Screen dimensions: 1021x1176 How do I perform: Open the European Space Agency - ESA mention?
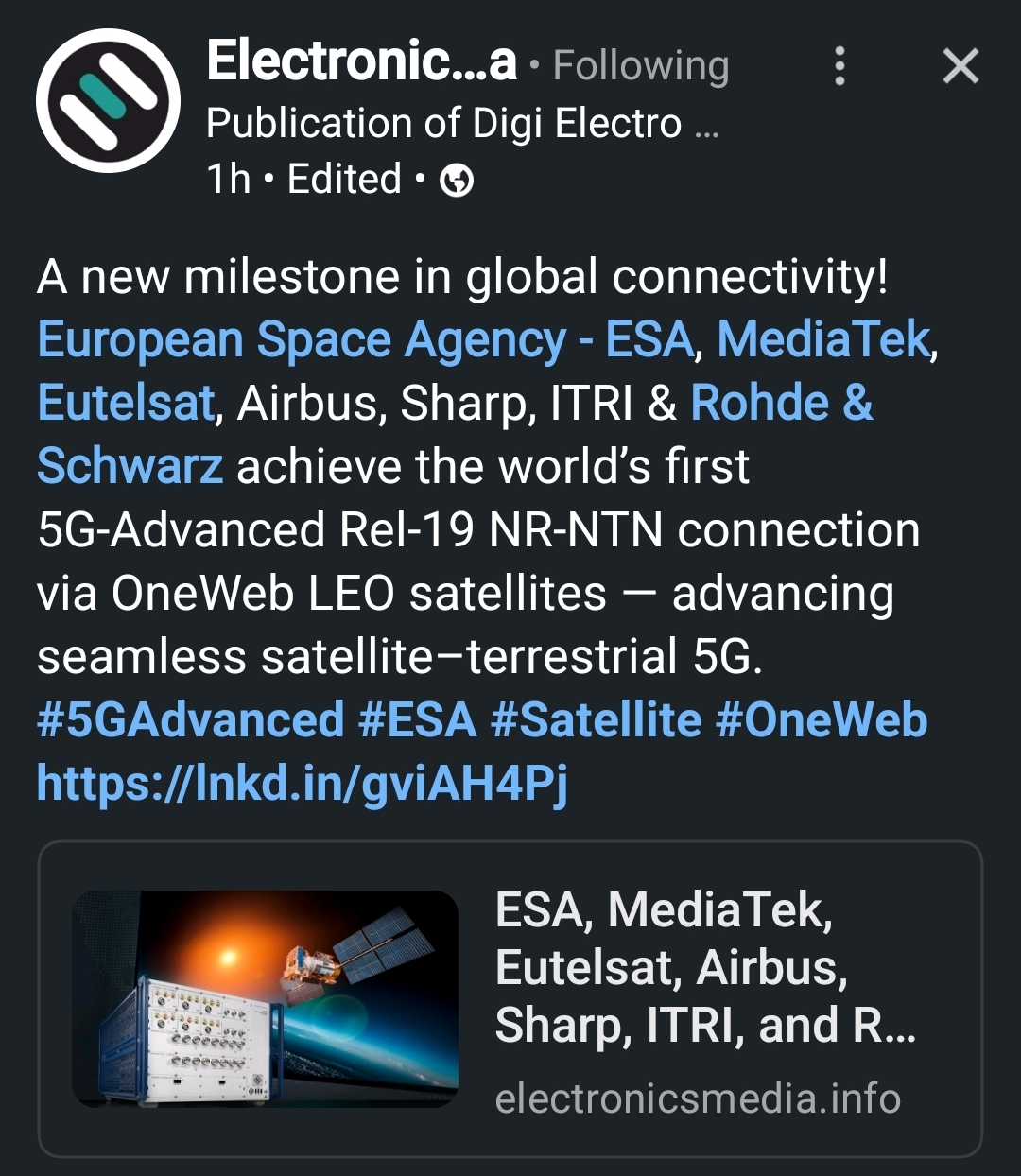coord(365,340)
